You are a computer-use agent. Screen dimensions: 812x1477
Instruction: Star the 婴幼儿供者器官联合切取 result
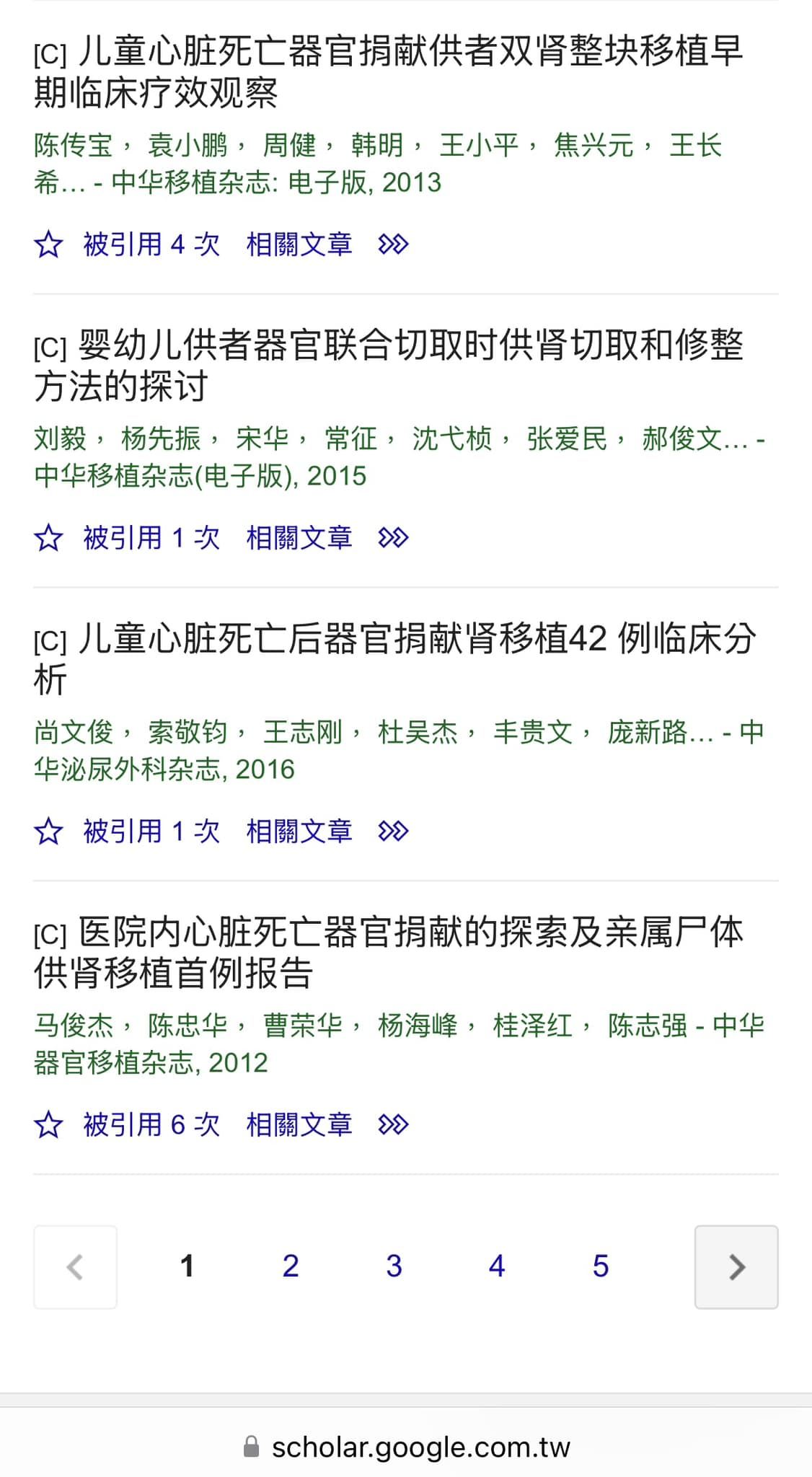coord(48,538)
